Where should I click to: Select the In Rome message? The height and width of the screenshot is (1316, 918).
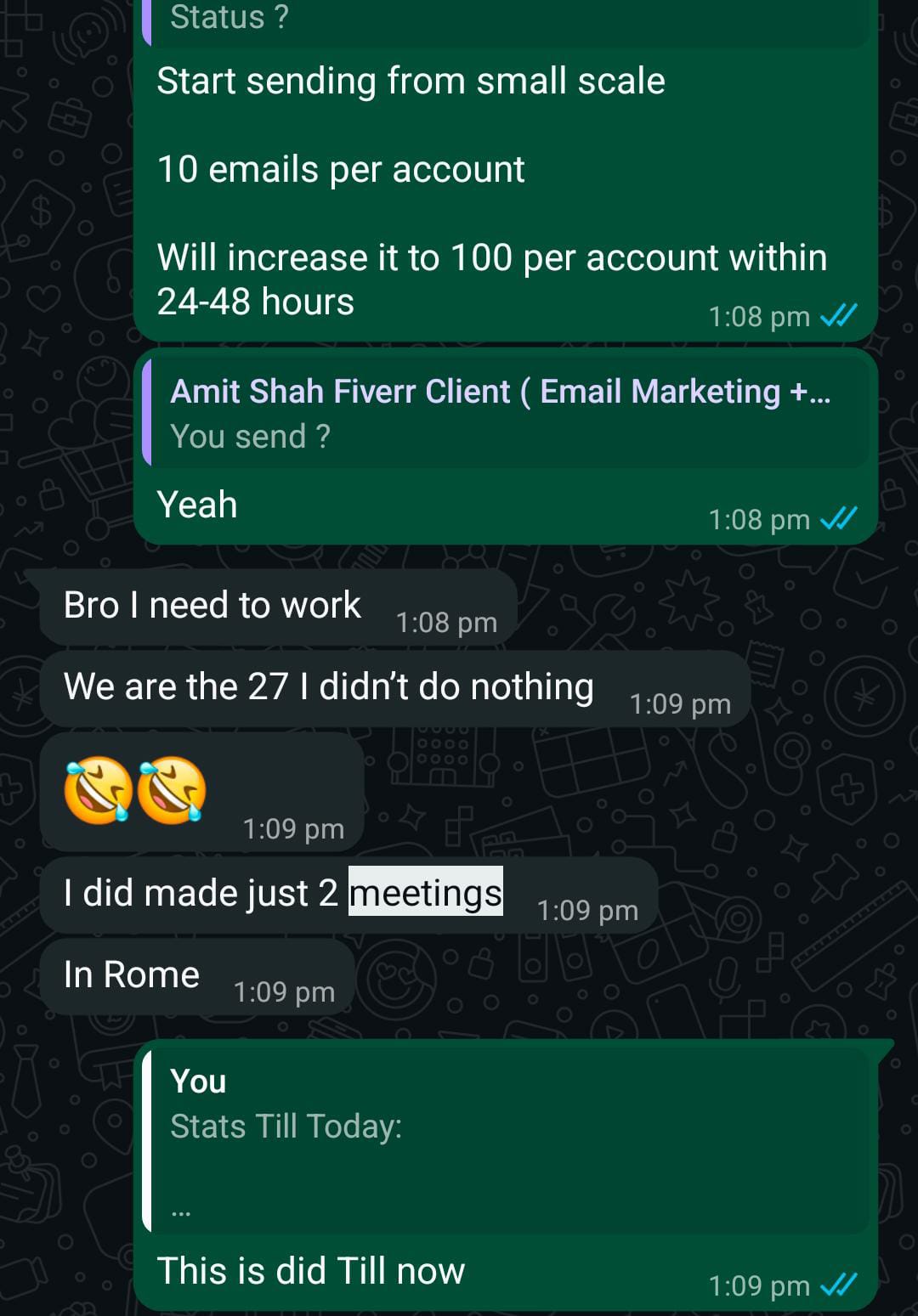130,974
